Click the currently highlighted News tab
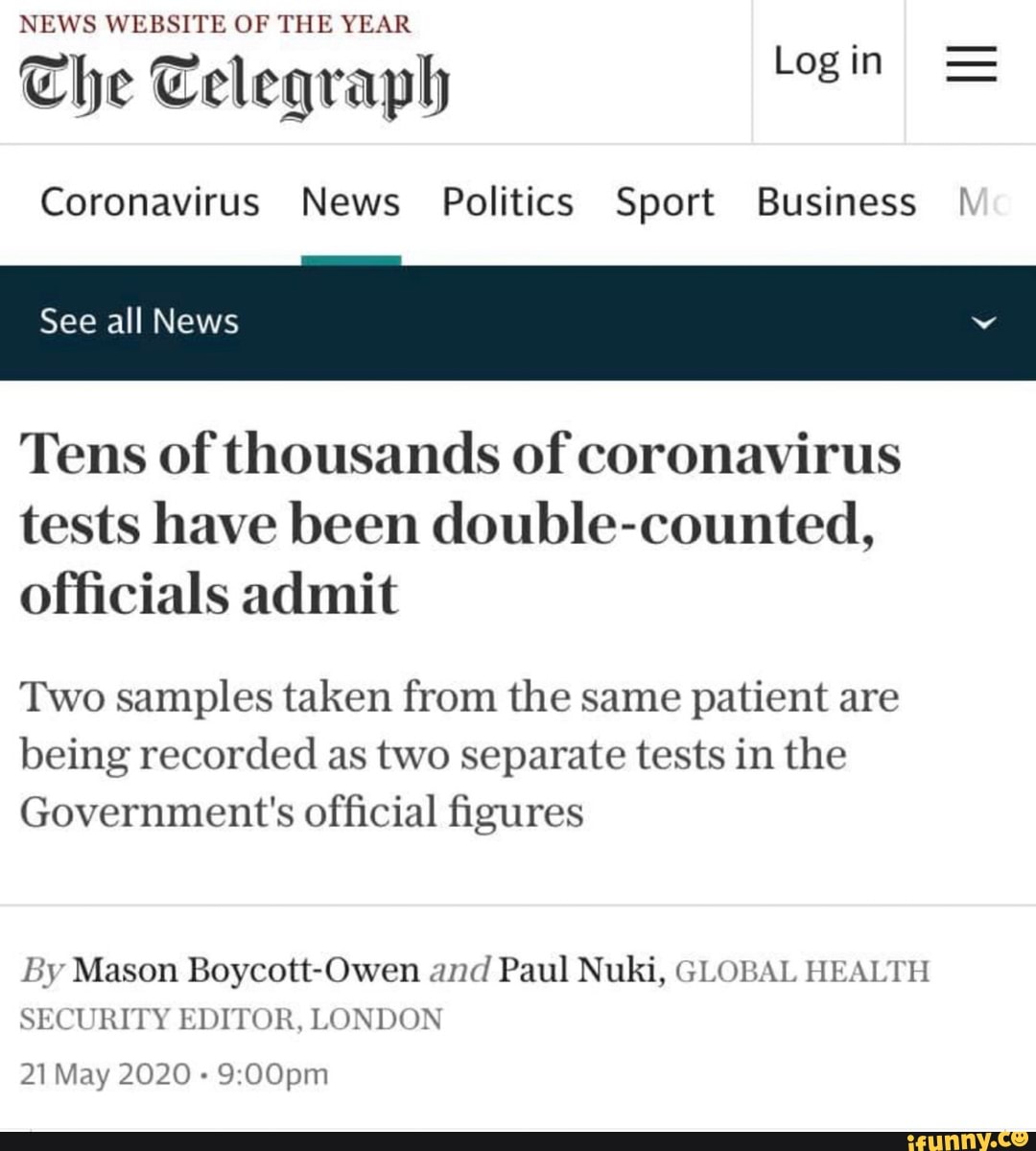Screen dimensions: 1036x1151 tap(351, 201)
